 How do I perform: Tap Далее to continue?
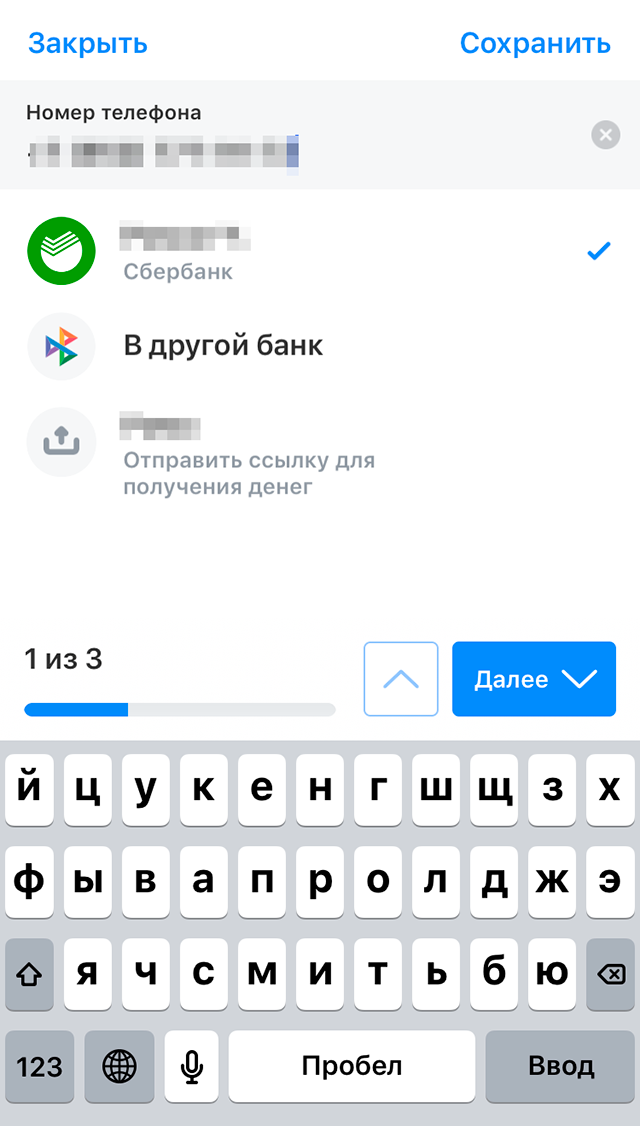coord(533,679)
